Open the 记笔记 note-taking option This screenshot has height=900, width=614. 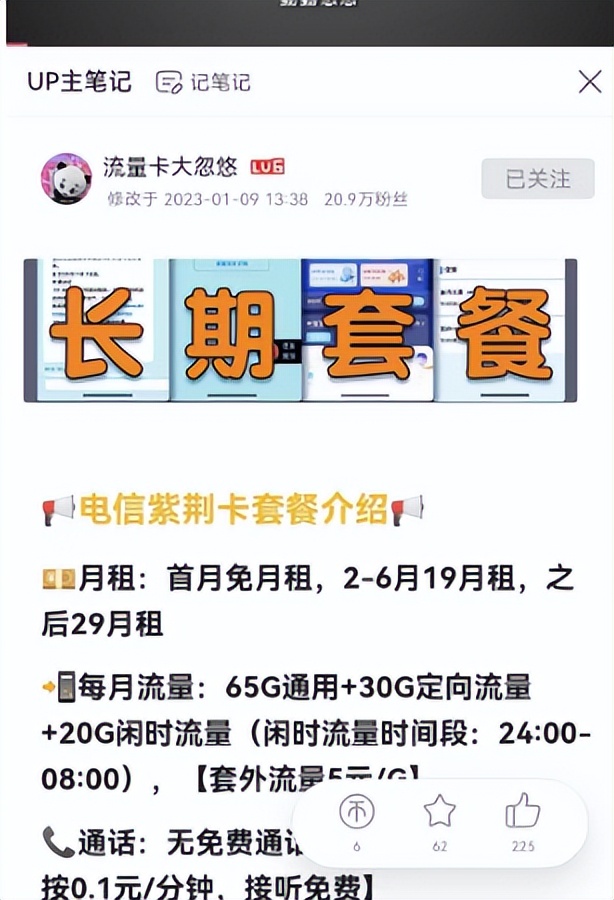tap(204, 82)
